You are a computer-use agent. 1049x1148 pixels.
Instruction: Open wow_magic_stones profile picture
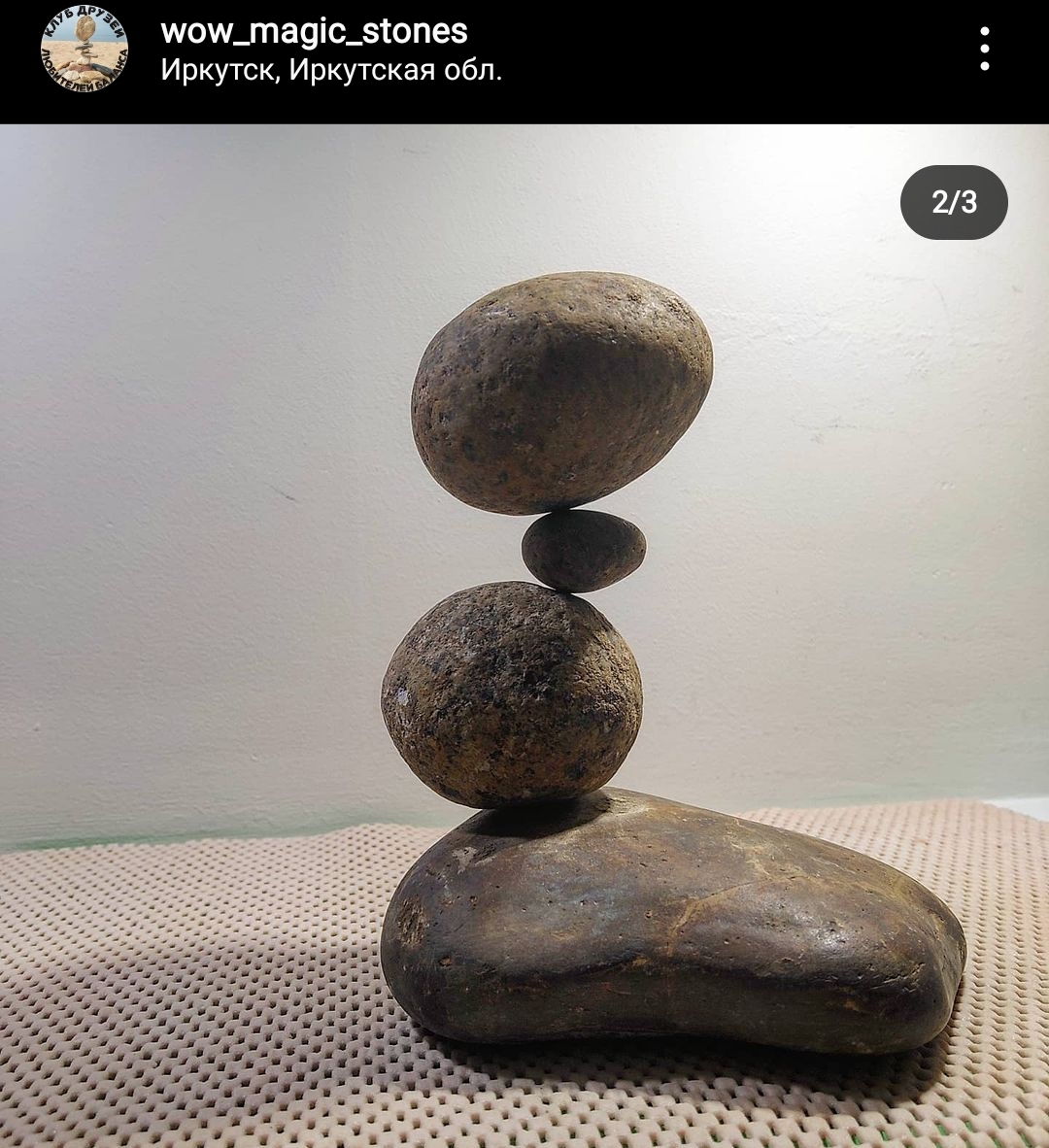point(85,50)
